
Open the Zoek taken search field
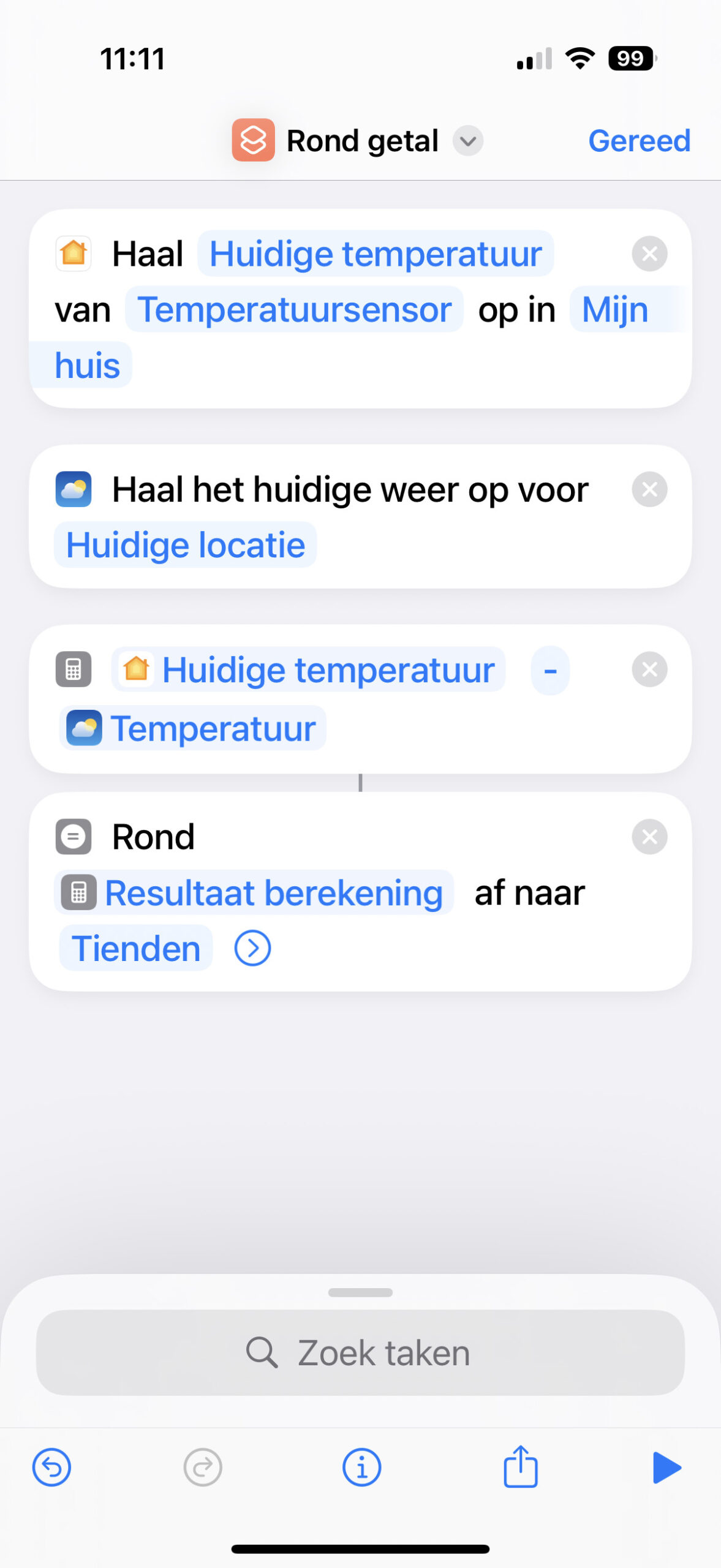(x=360, y=1352)
